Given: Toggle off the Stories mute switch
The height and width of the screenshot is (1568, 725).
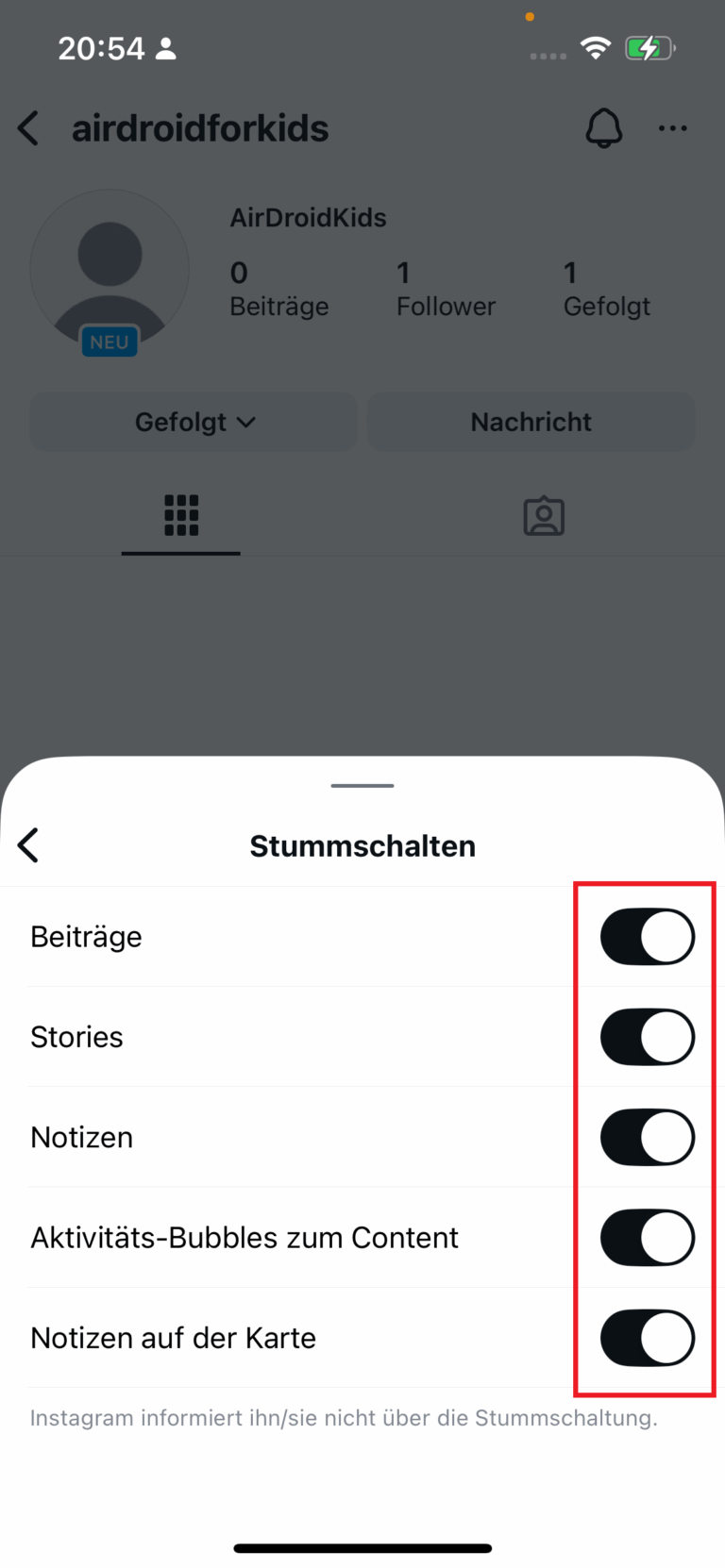Looking at the screenshot, I should coord(647,1036).
